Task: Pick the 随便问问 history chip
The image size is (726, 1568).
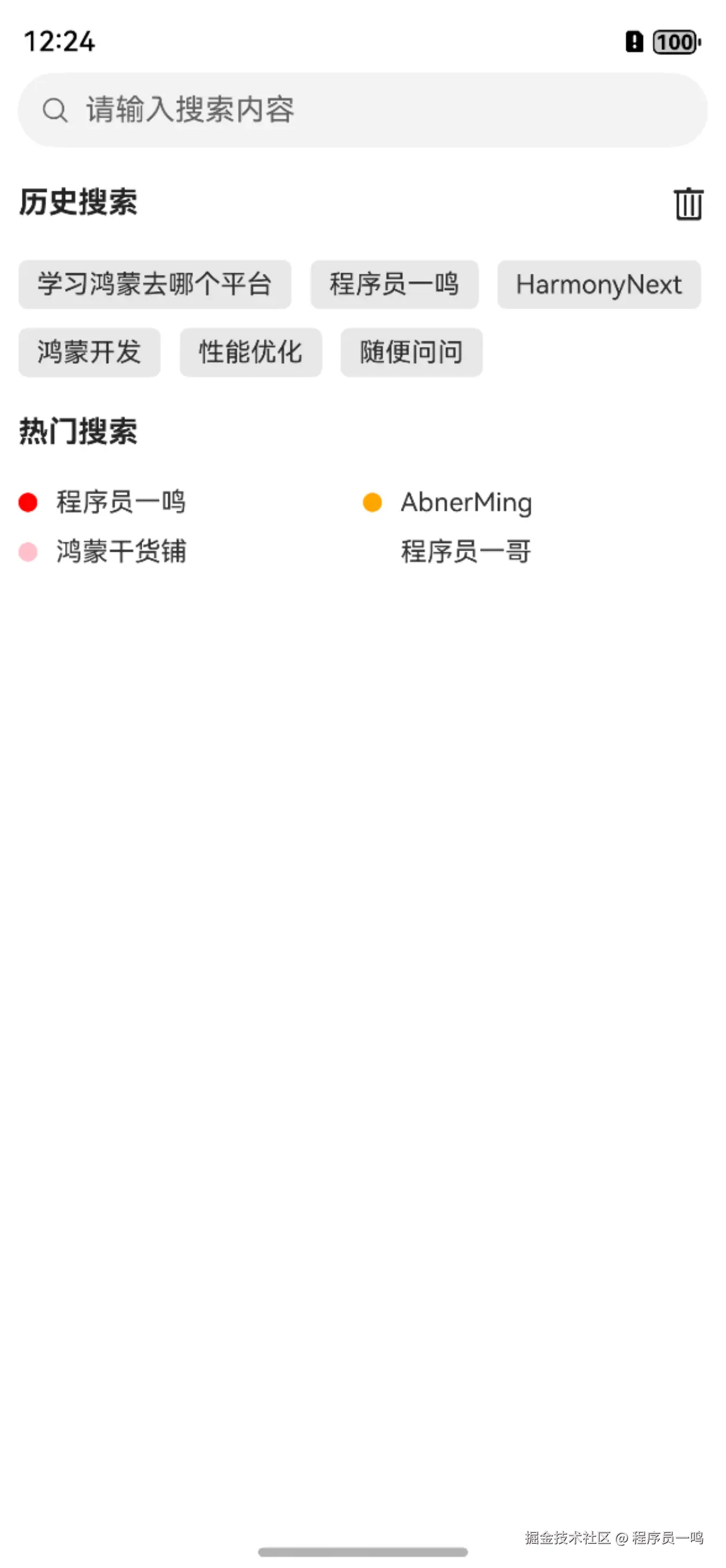Action: tap(411, 352)
